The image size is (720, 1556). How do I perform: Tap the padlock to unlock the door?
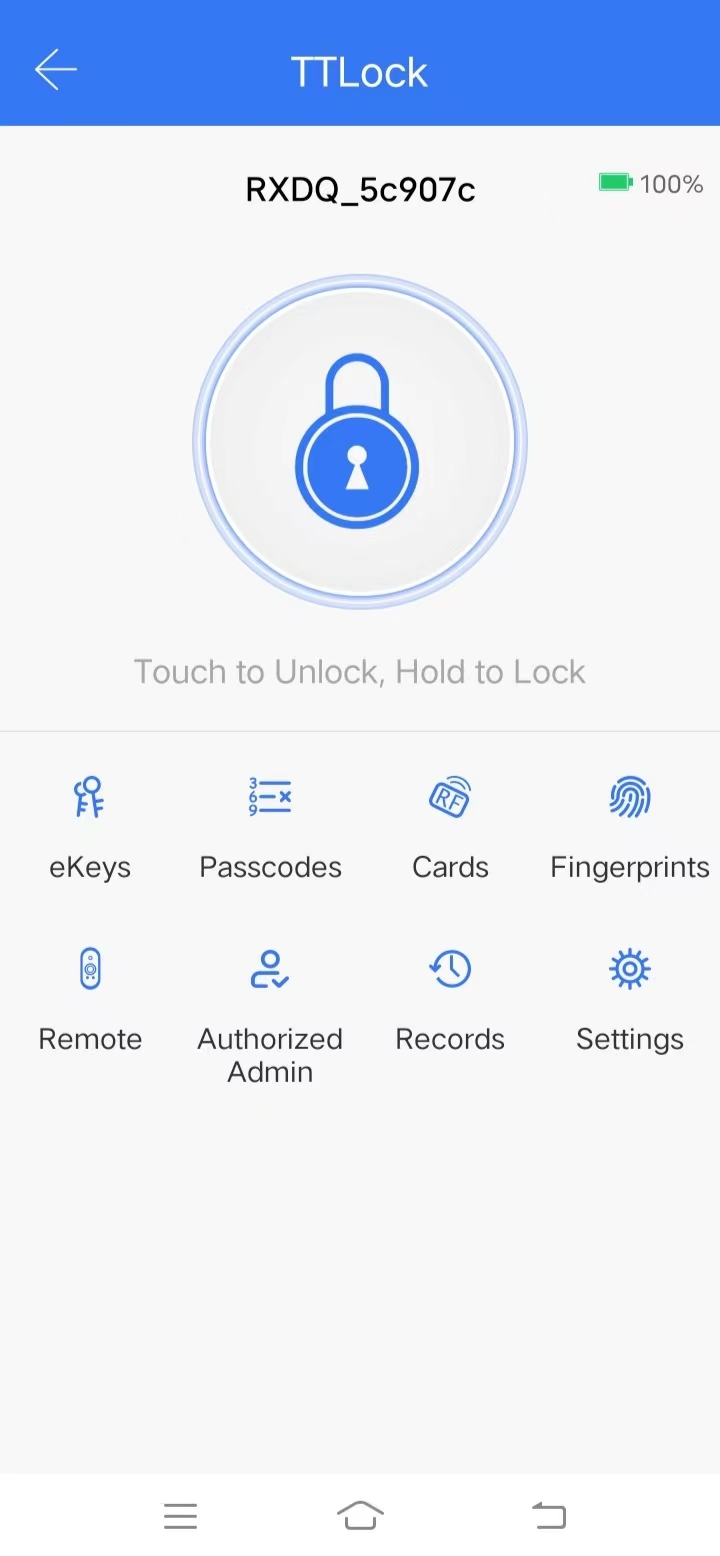(x=359, y=441)
